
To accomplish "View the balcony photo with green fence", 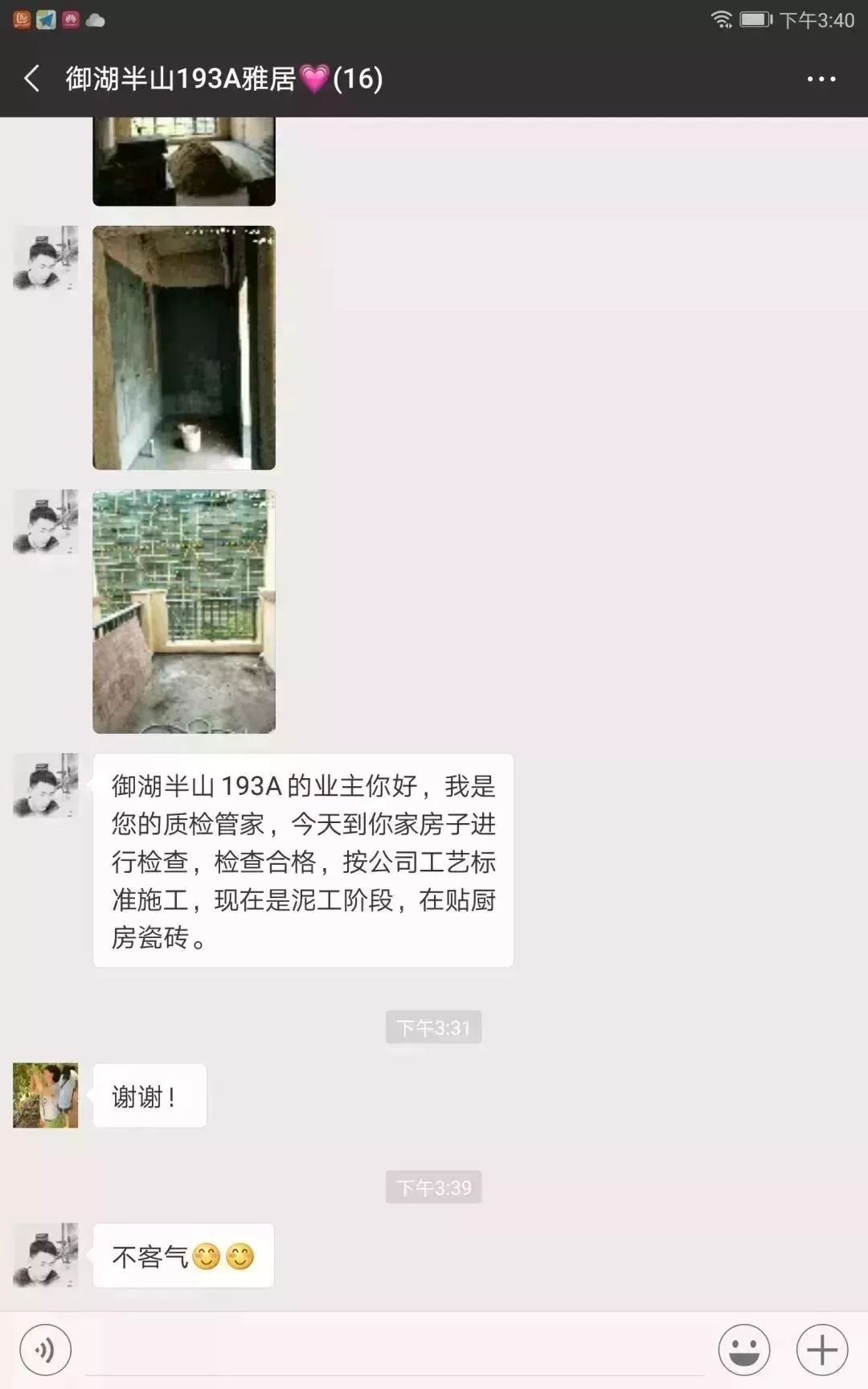I will click(x=184, y=611).
